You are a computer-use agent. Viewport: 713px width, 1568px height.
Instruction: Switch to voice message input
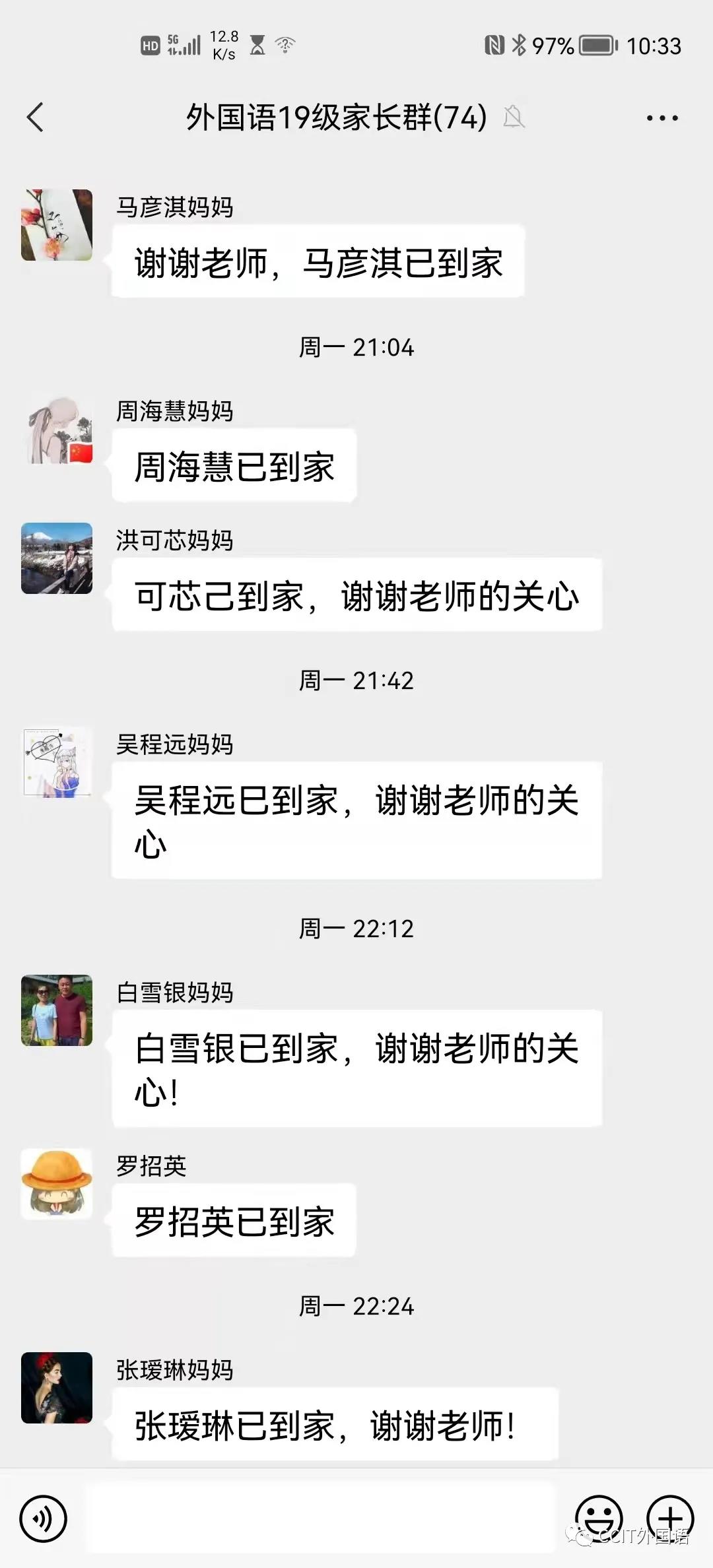[x=44, y=1519]
